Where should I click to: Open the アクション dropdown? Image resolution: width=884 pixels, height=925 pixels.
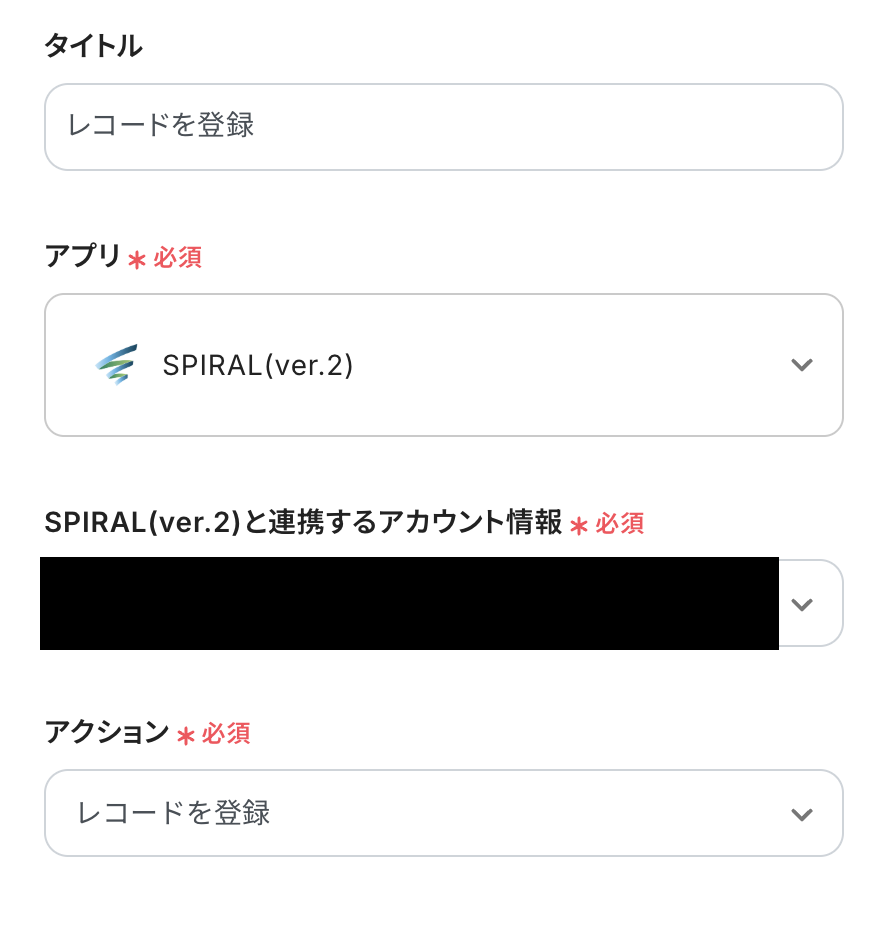click(443, 813)
